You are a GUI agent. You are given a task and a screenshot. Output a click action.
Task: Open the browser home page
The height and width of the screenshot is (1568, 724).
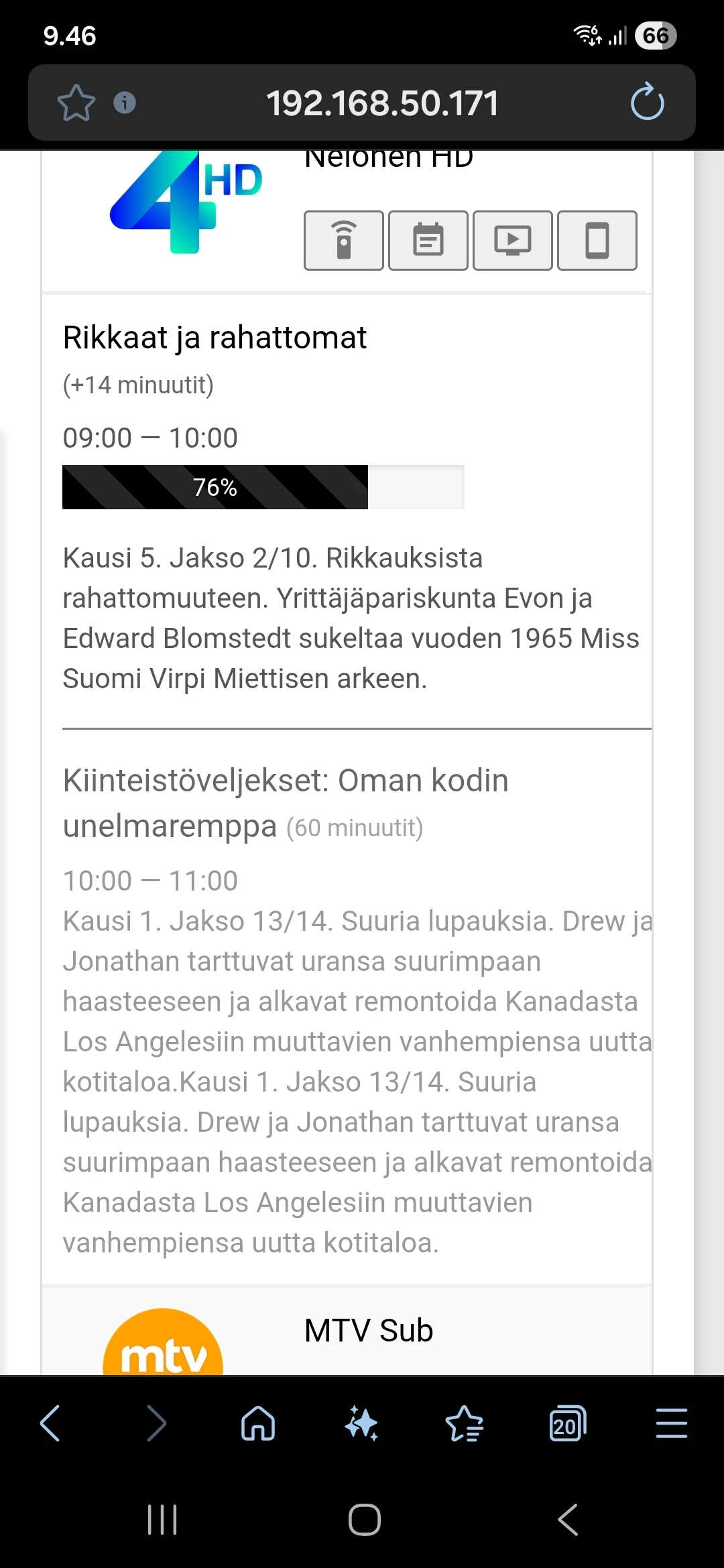click(258, 1423)
